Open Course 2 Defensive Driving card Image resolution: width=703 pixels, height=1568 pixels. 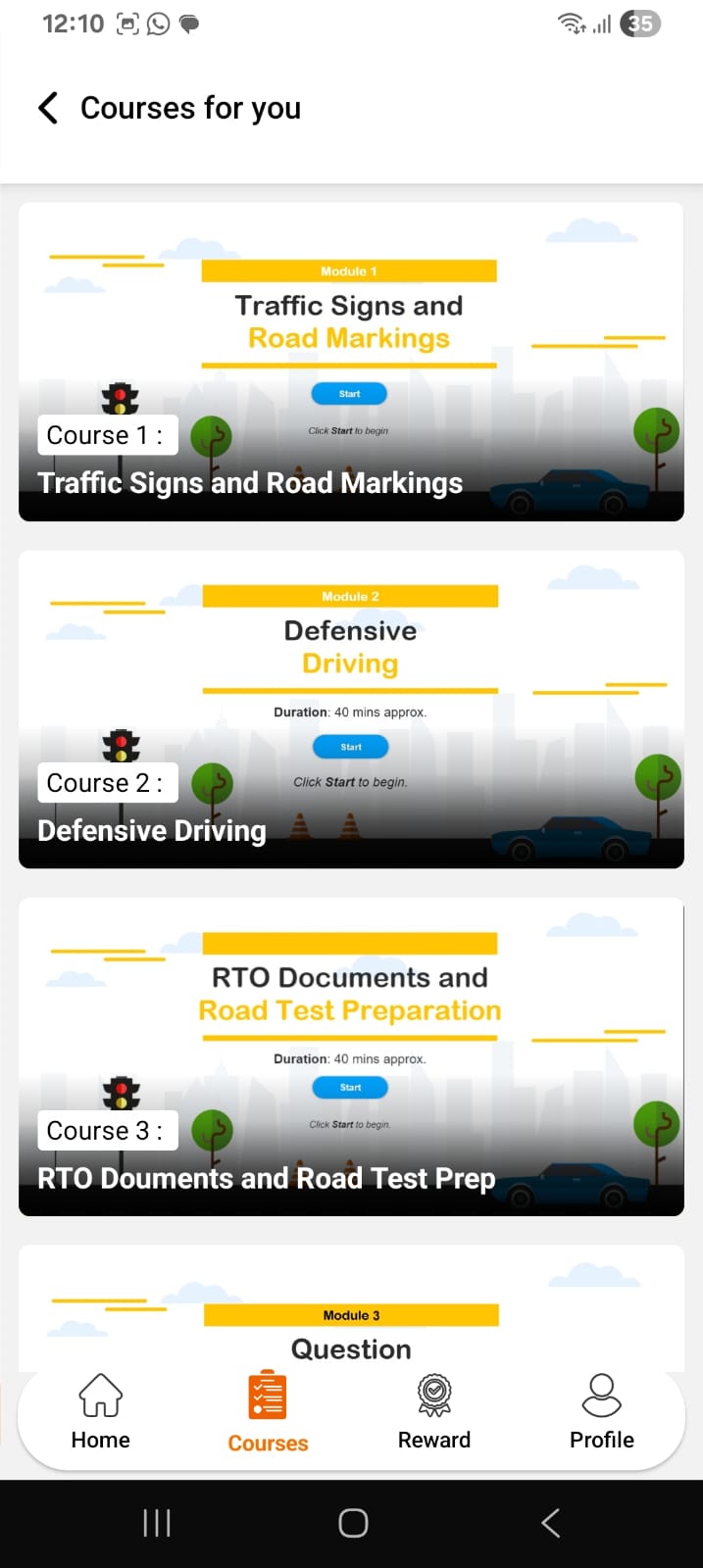(x=351, y=709)
